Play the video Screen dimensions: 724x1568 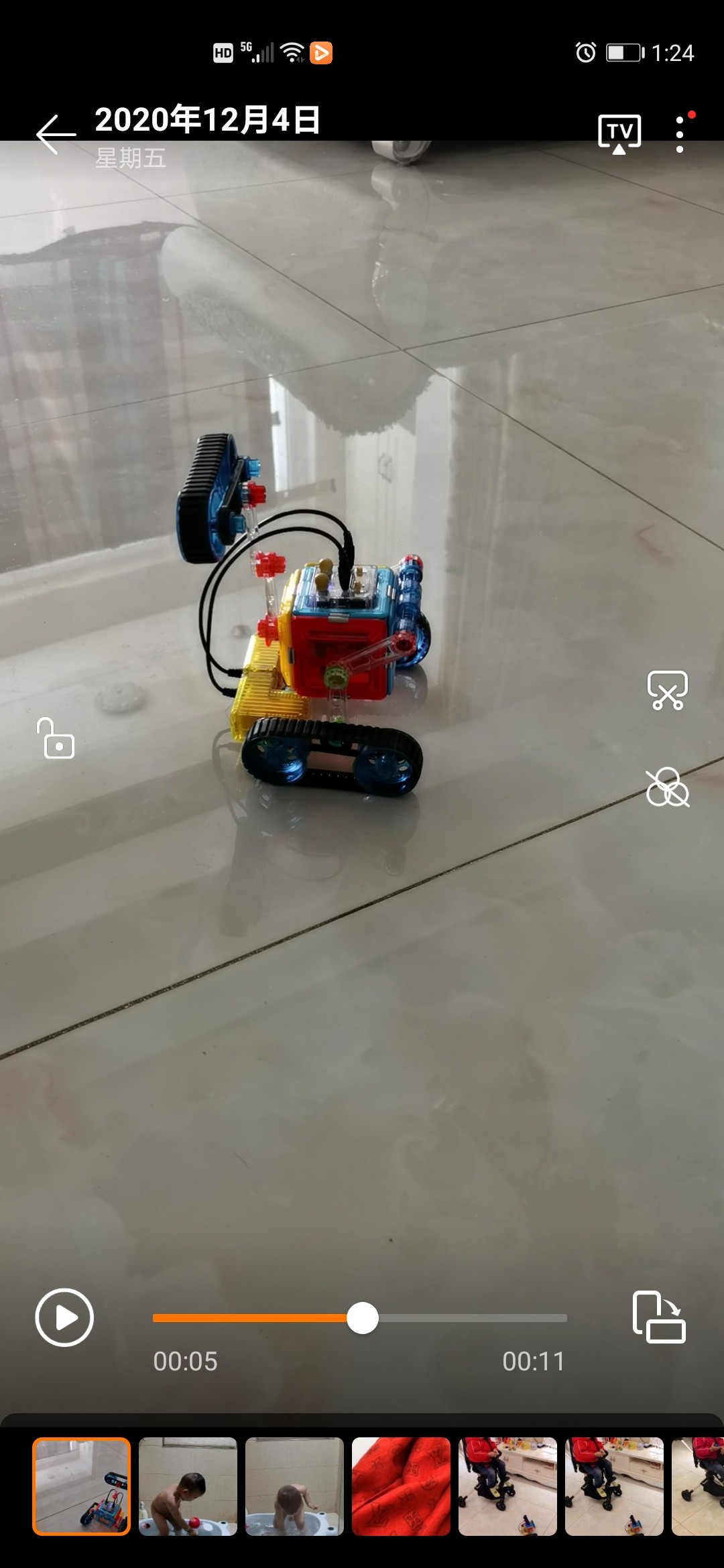pyautogui.click(x=64, y=1317)
